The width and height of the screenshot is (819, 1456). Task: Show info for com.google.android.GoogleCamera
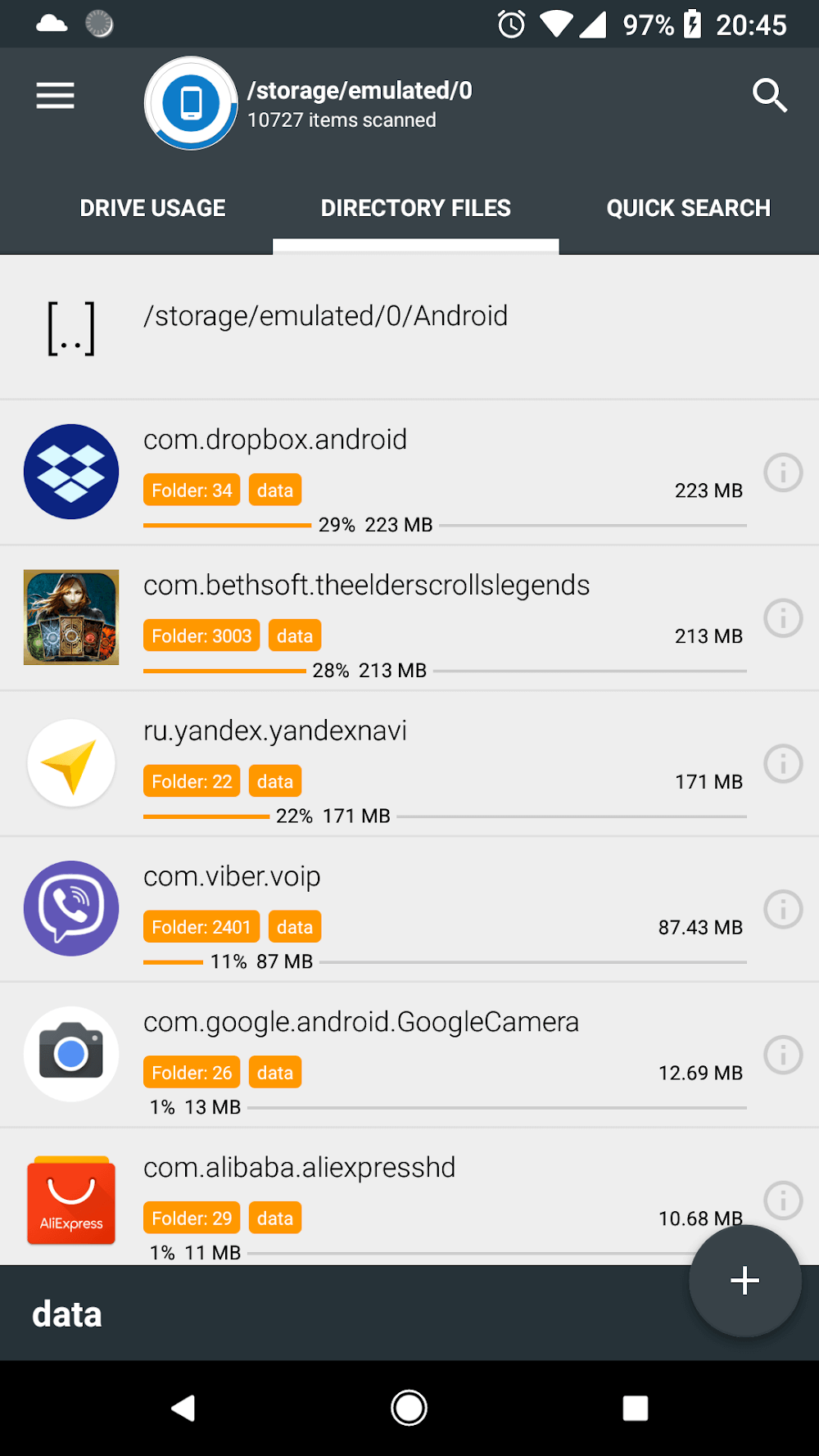(783, 1055)
